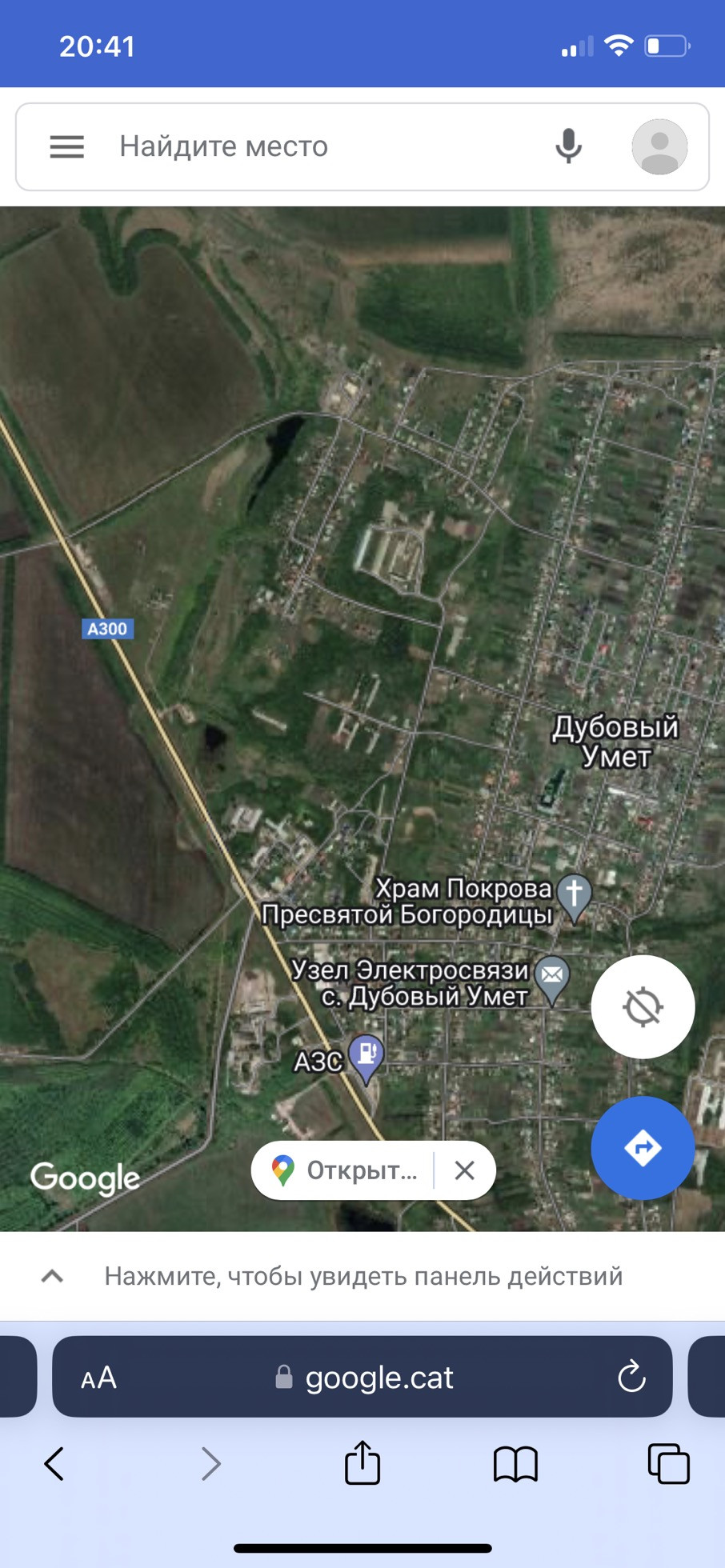Tap the 'Найдите место' search field
The height and width of the screenshot is (1568, 725).
tap(320, 146)
